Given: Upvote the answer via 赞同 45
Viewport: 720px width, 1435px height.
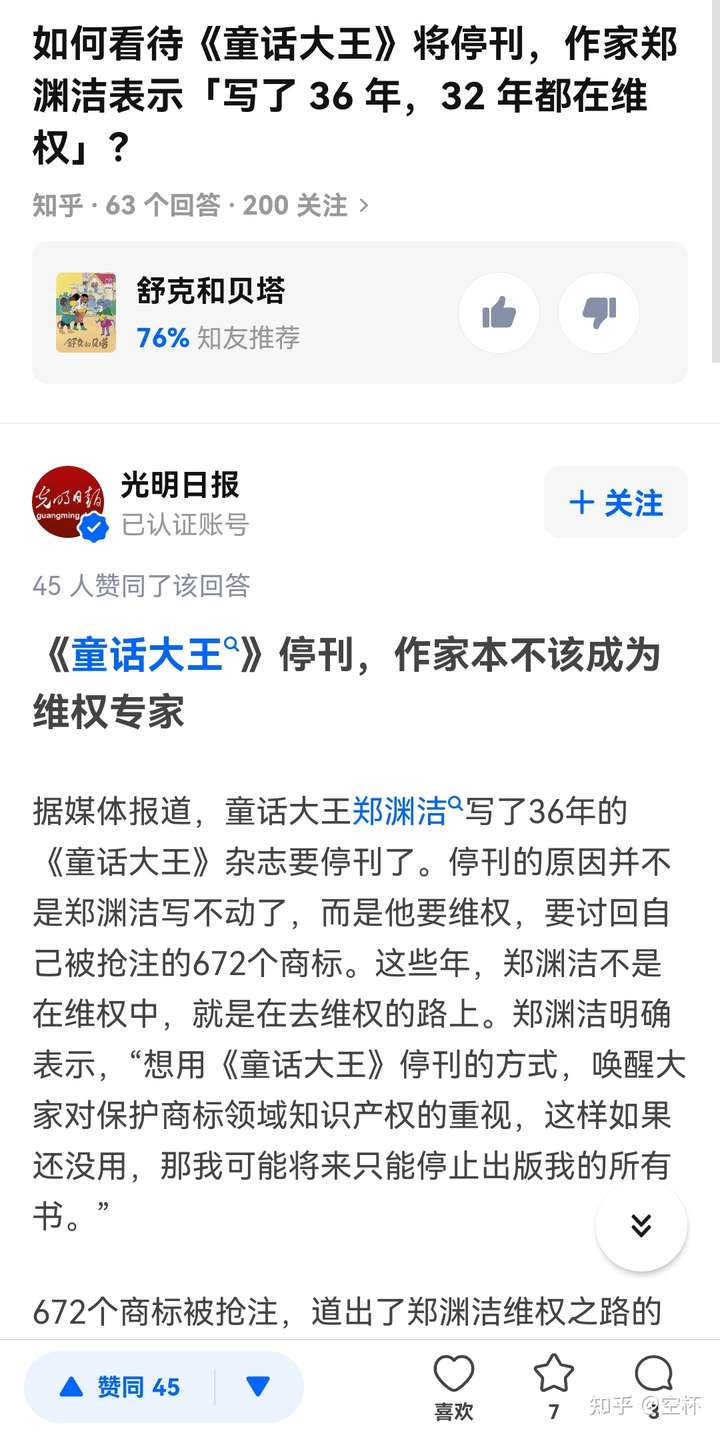Looking at the screenshot, I should point(120,1386).
